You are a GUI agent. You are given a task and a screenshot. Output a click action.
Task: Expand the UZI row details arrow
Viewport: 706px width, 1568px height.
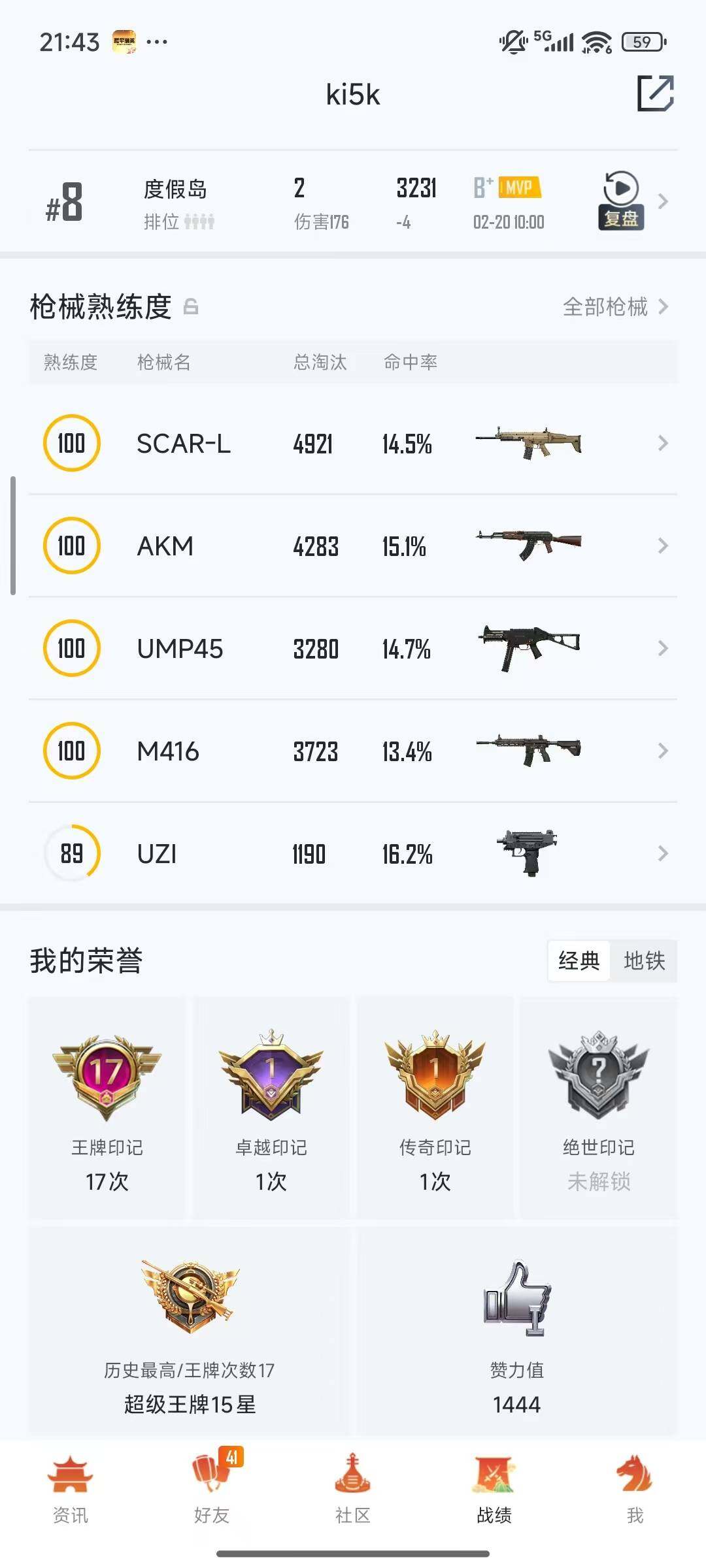[x=663, y=853]
